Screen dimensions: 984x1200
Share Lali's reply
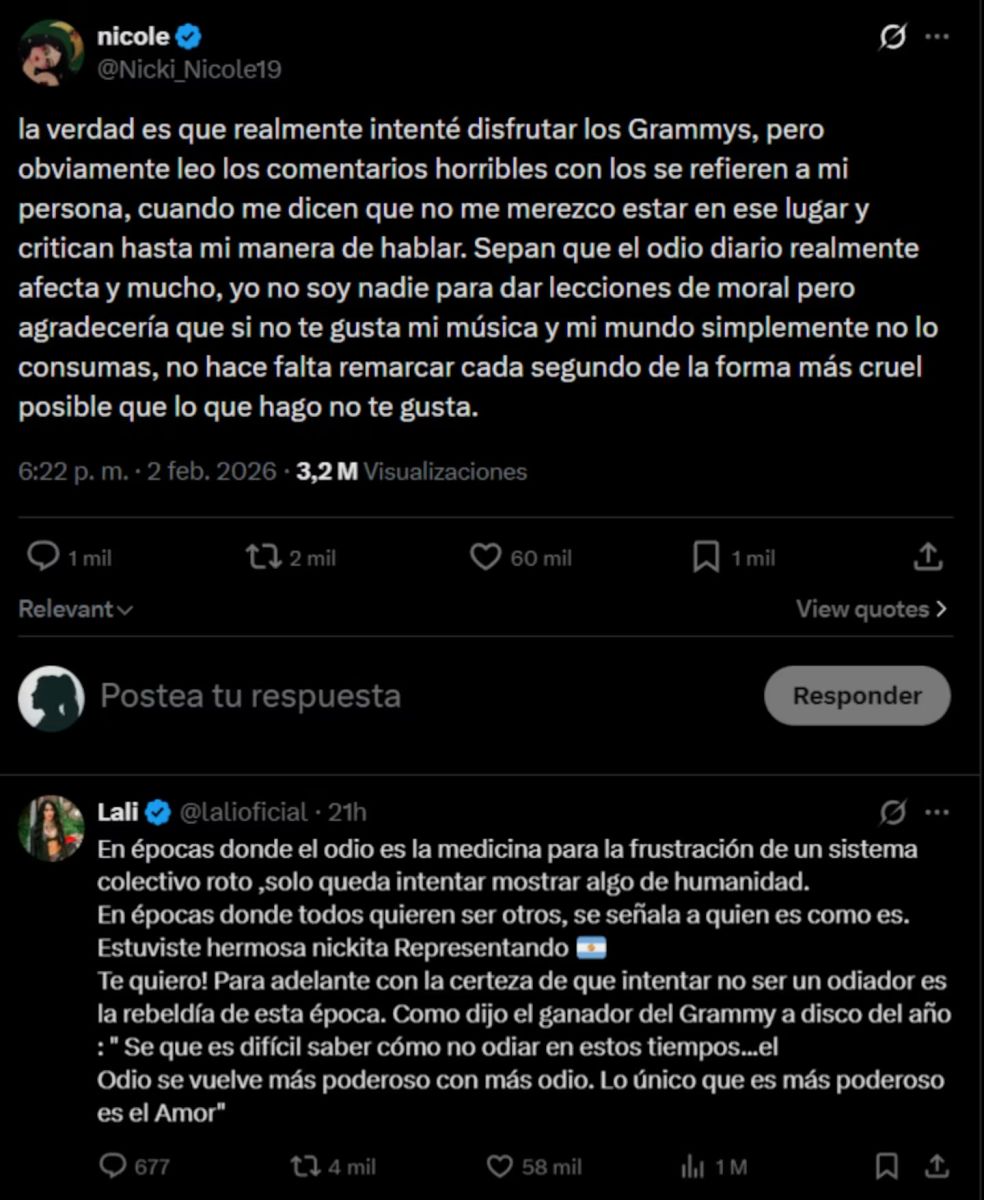(937, 1166)
